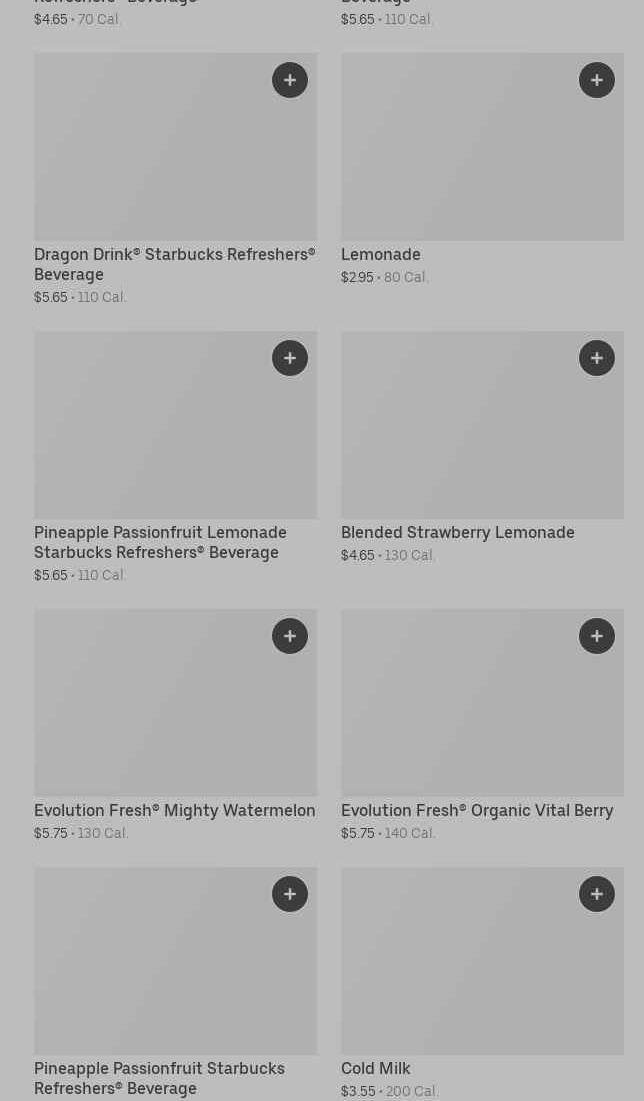Add Blended Strawberry Lemonade to cart

click(x=597, y=358)
